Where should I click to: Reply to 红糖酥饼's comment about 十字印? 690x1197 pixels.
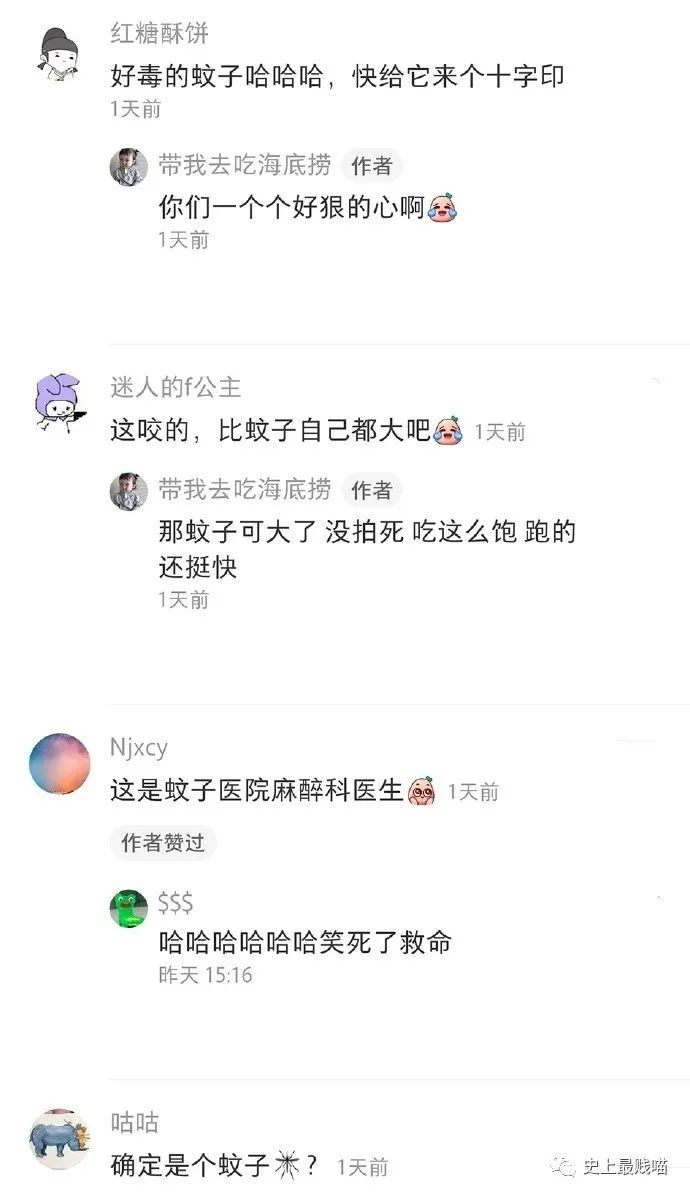click(337, 76)
